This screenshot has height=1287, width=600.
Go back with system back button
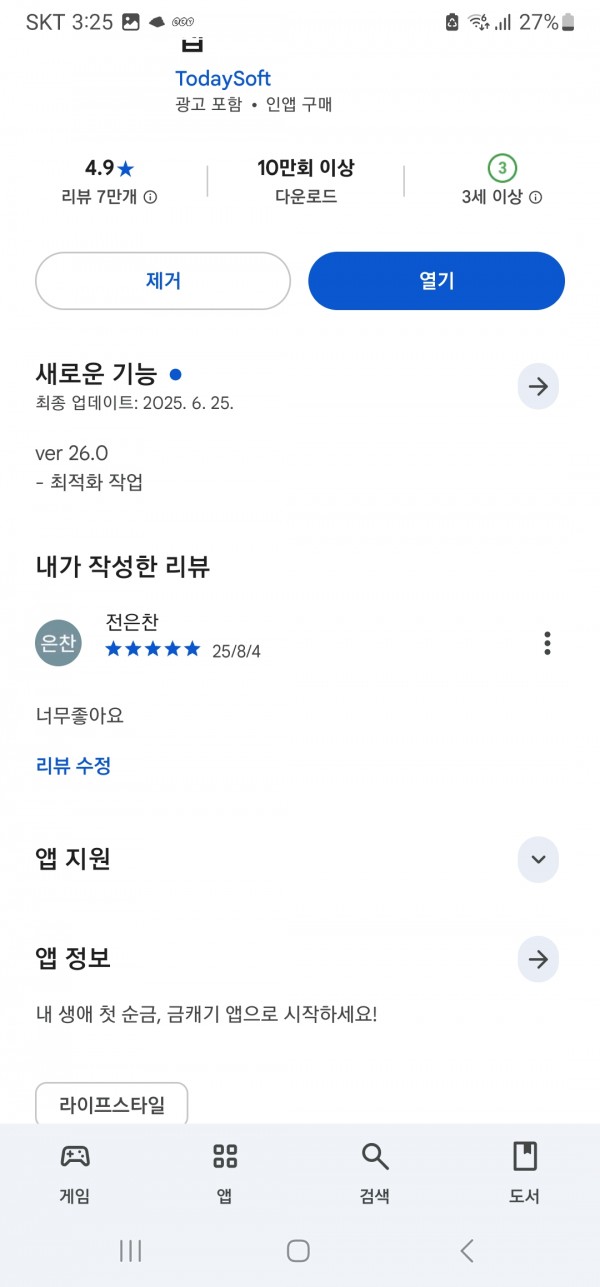[466, 1250]
